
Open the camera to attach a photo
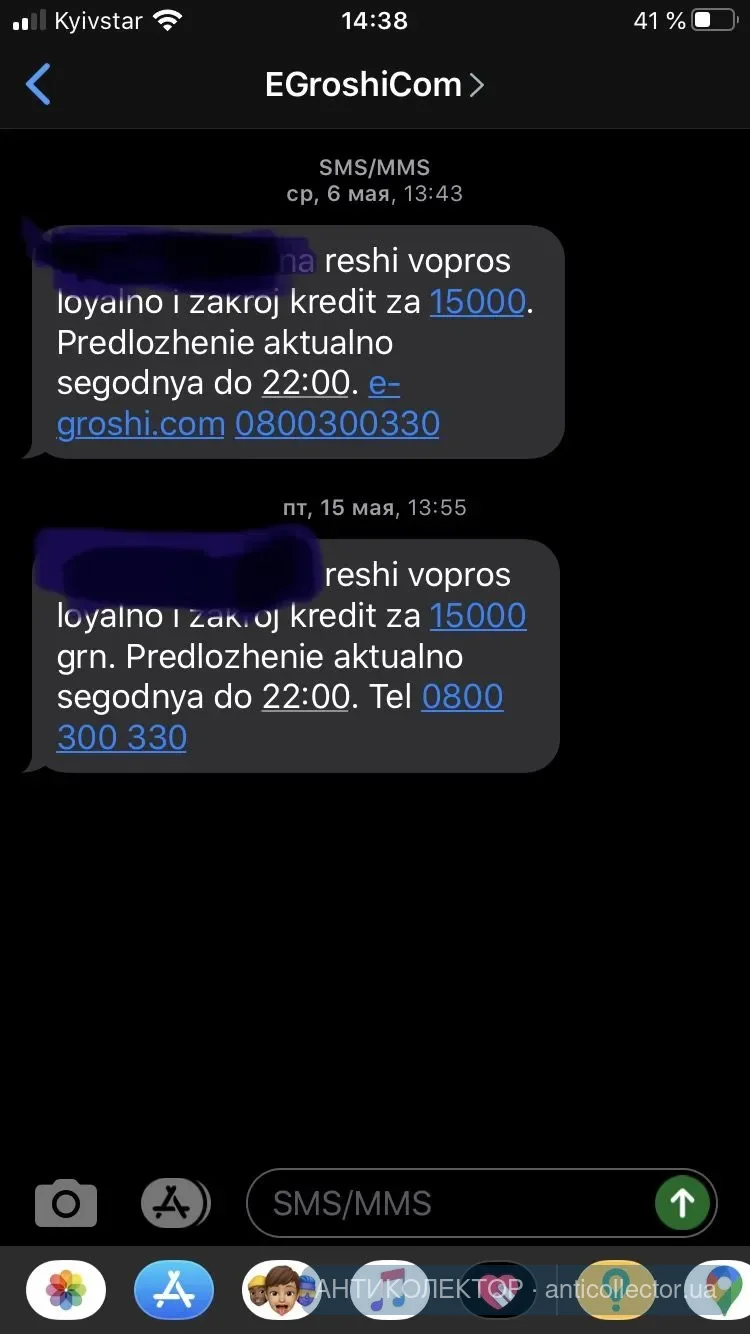66,1203
